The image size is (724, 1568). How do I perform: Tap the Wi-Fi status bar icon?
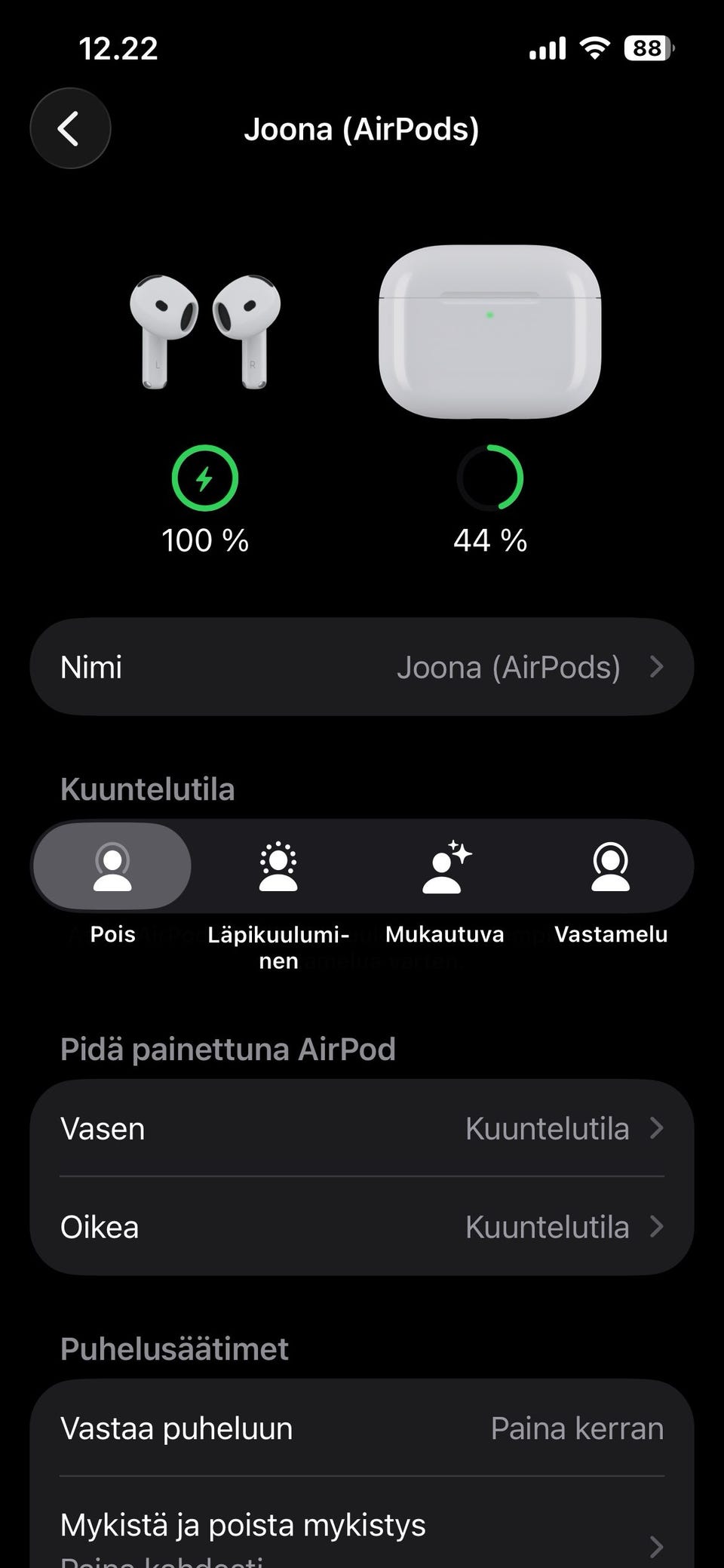point(595,48)
